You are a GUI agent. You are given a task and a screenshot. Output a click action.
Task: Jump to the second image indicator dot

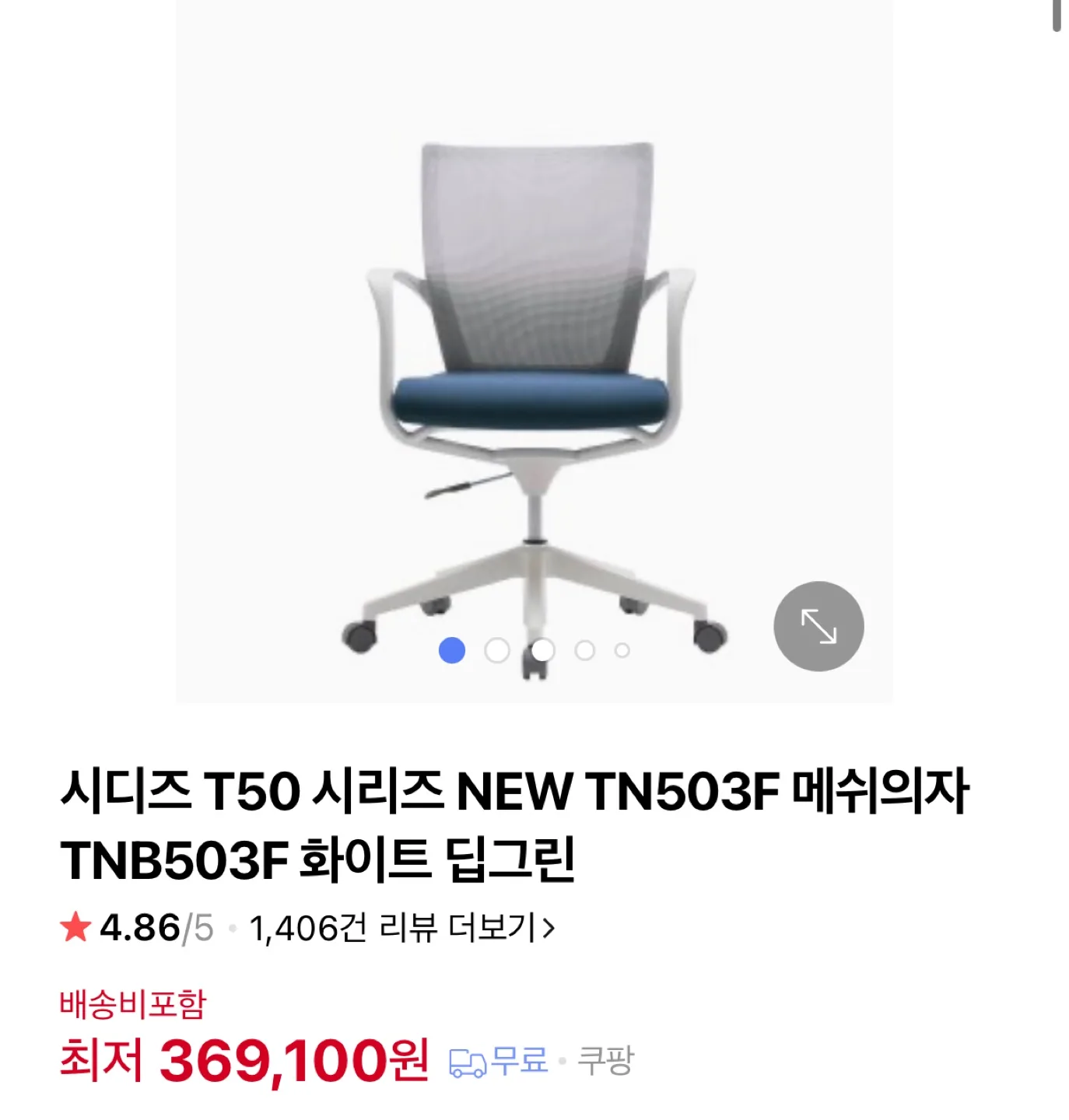pyautogui.click(x=496, y=650)
